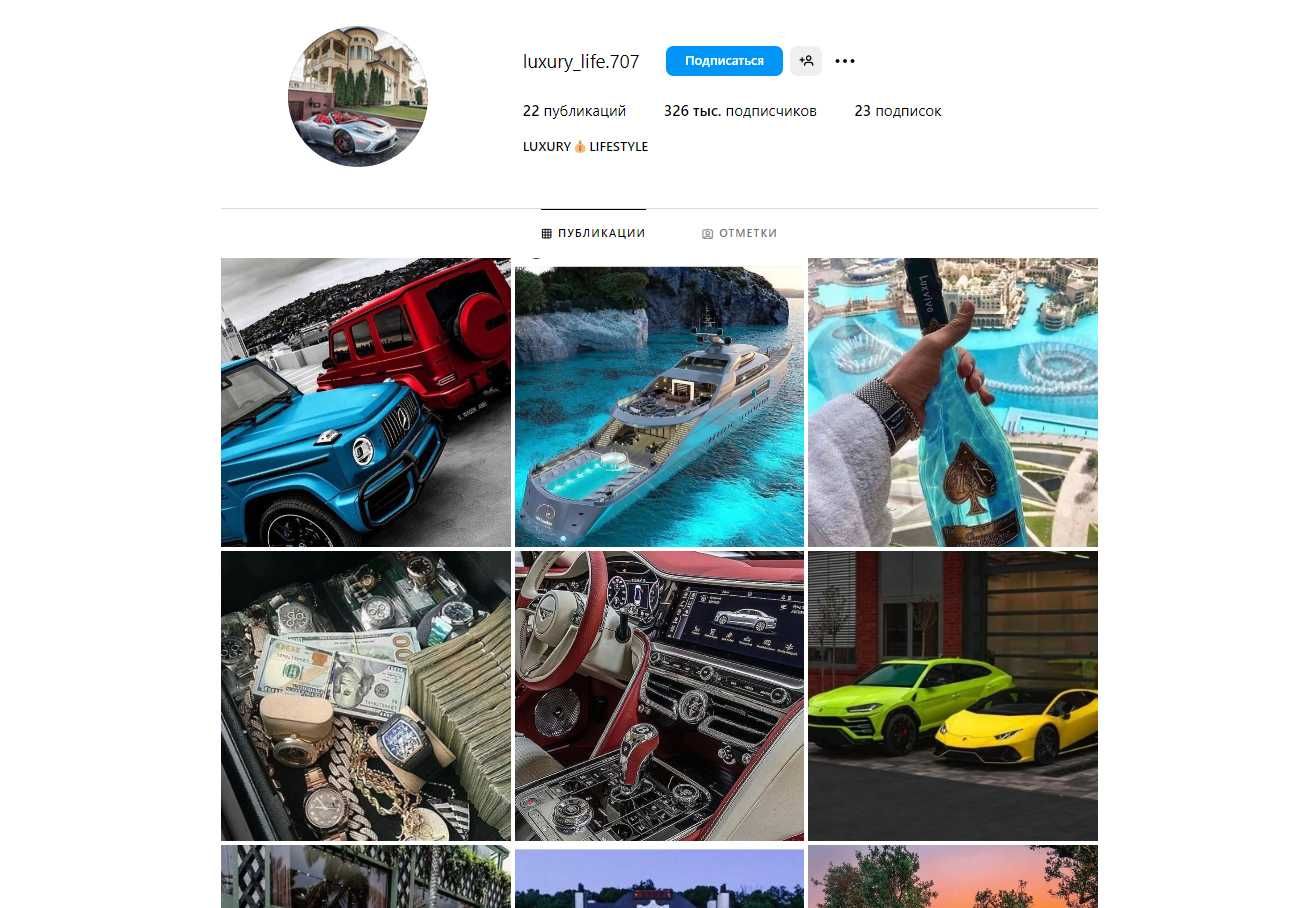View the 326 тыс. подписчиков list
This screenshot has height=908, width=1315.
740,111
